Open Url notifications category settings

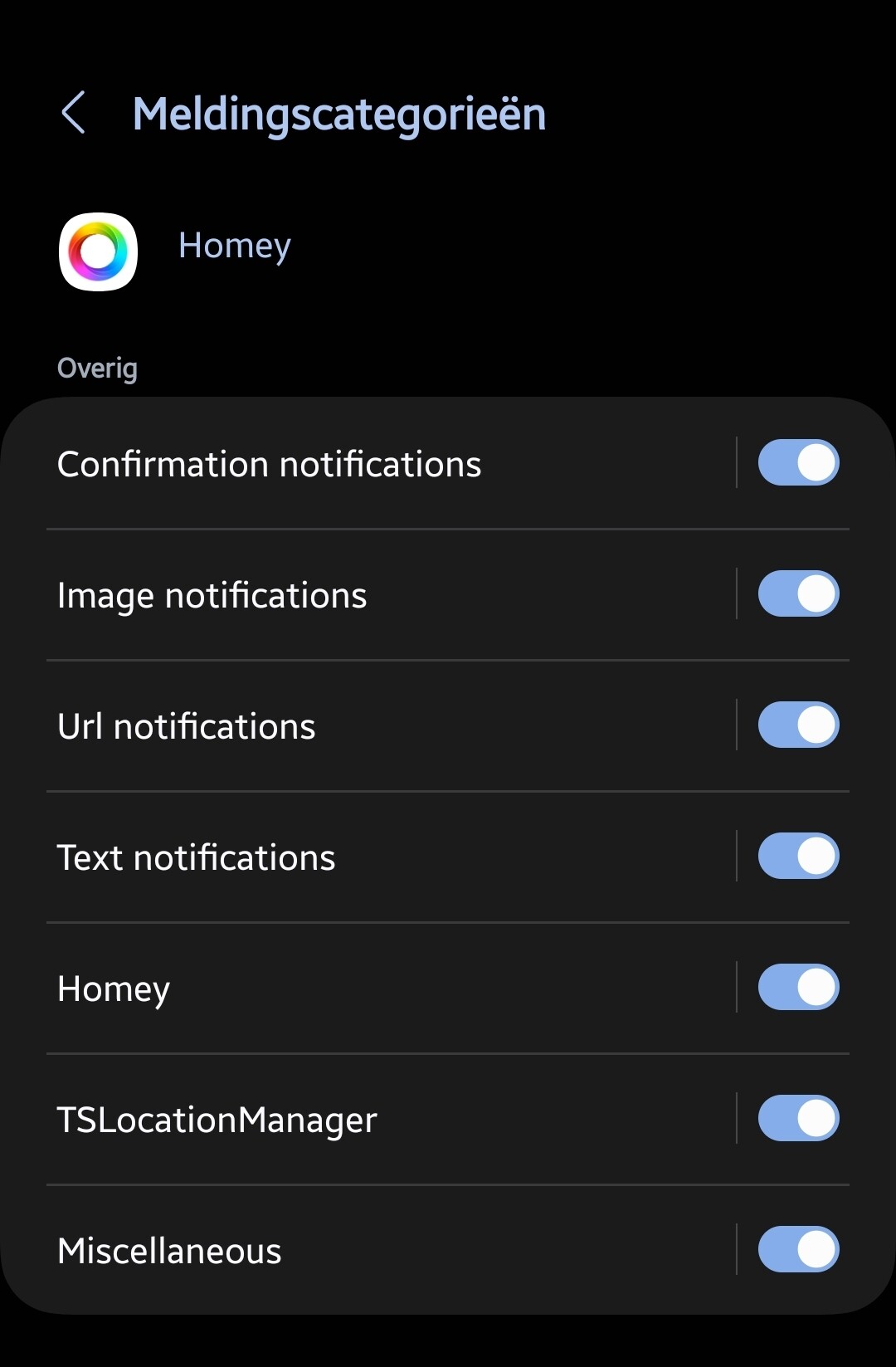pos(187,726)
